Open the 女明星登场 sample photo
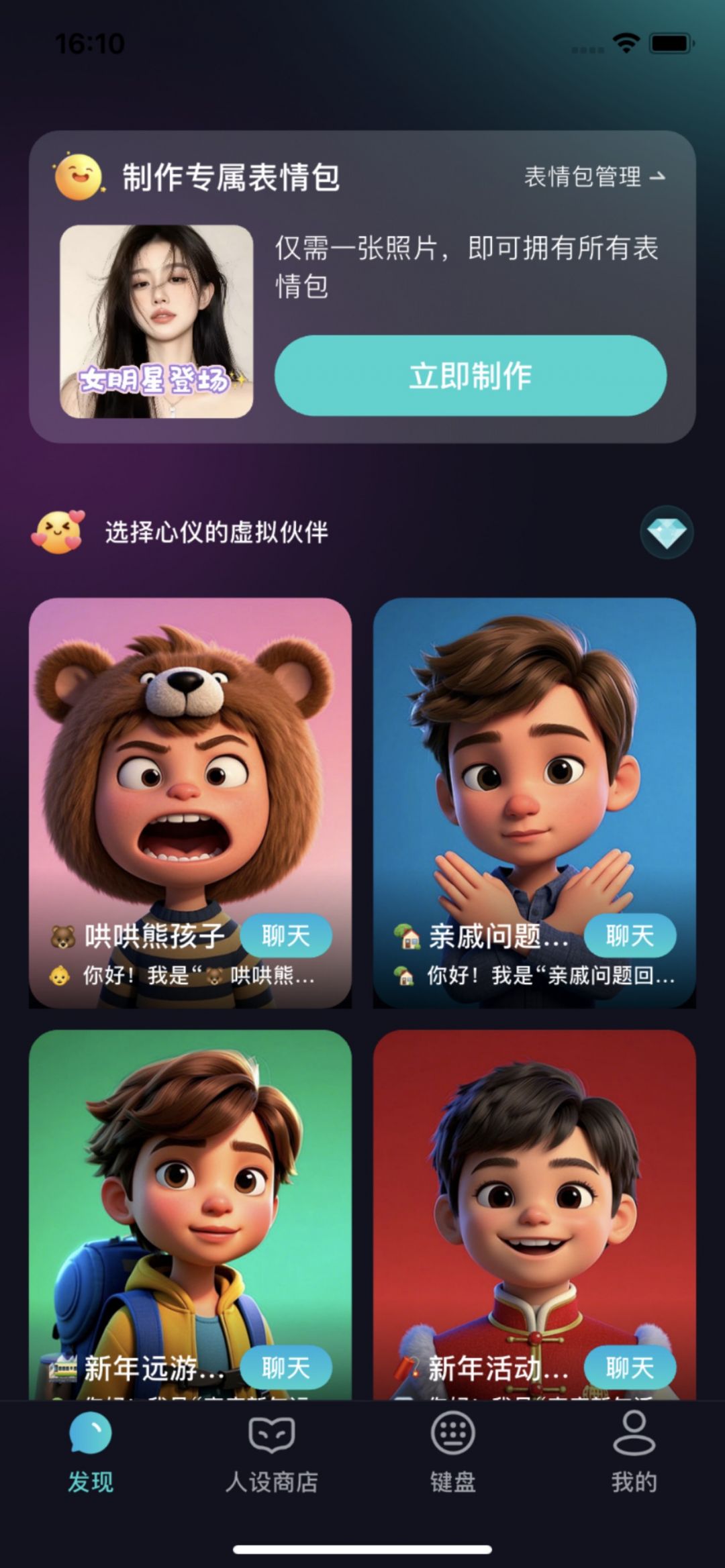The height and width of the screenshot is (1568, 725). pyautogui.click(x=156, y=321)
